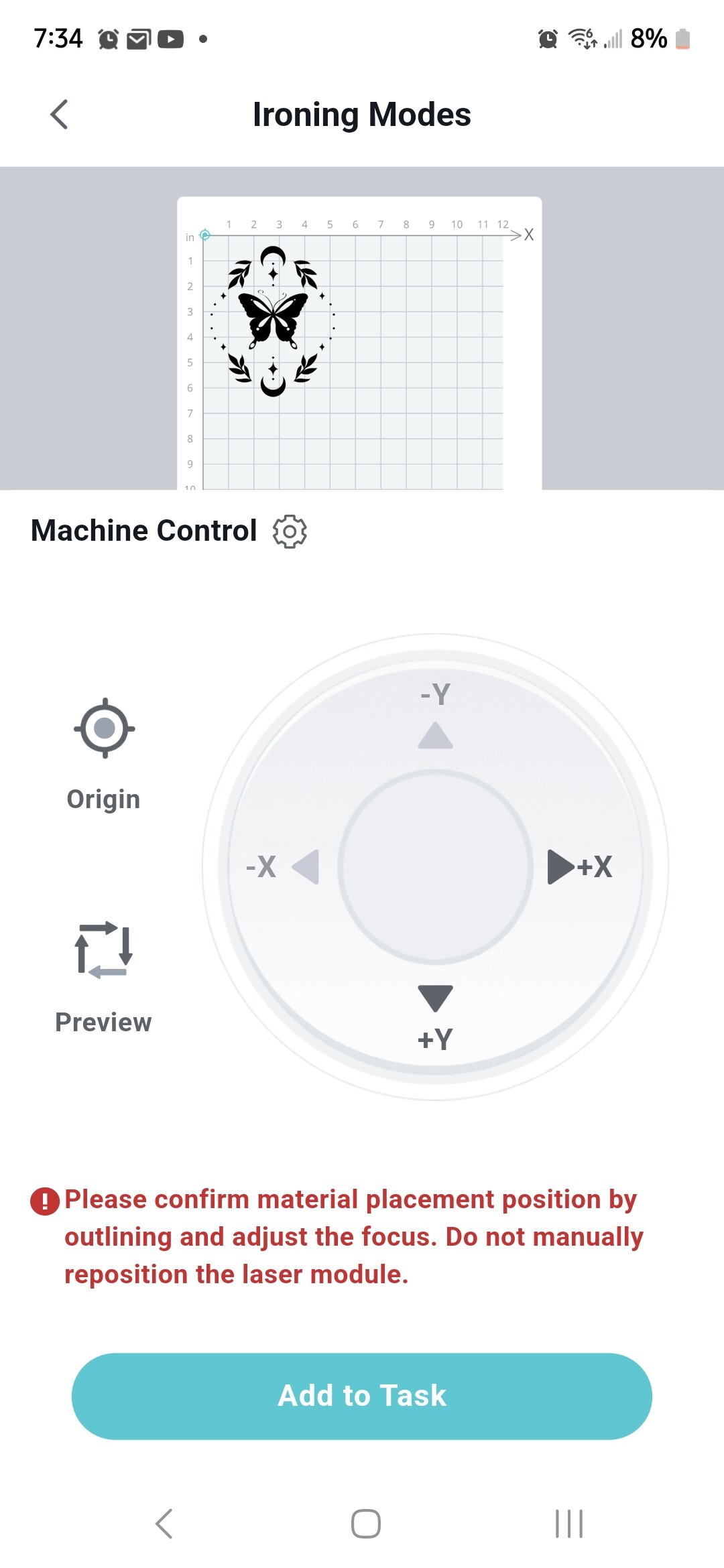Go to the phone home screen
Screen dimensions: 724x1568
(366, 1523)
